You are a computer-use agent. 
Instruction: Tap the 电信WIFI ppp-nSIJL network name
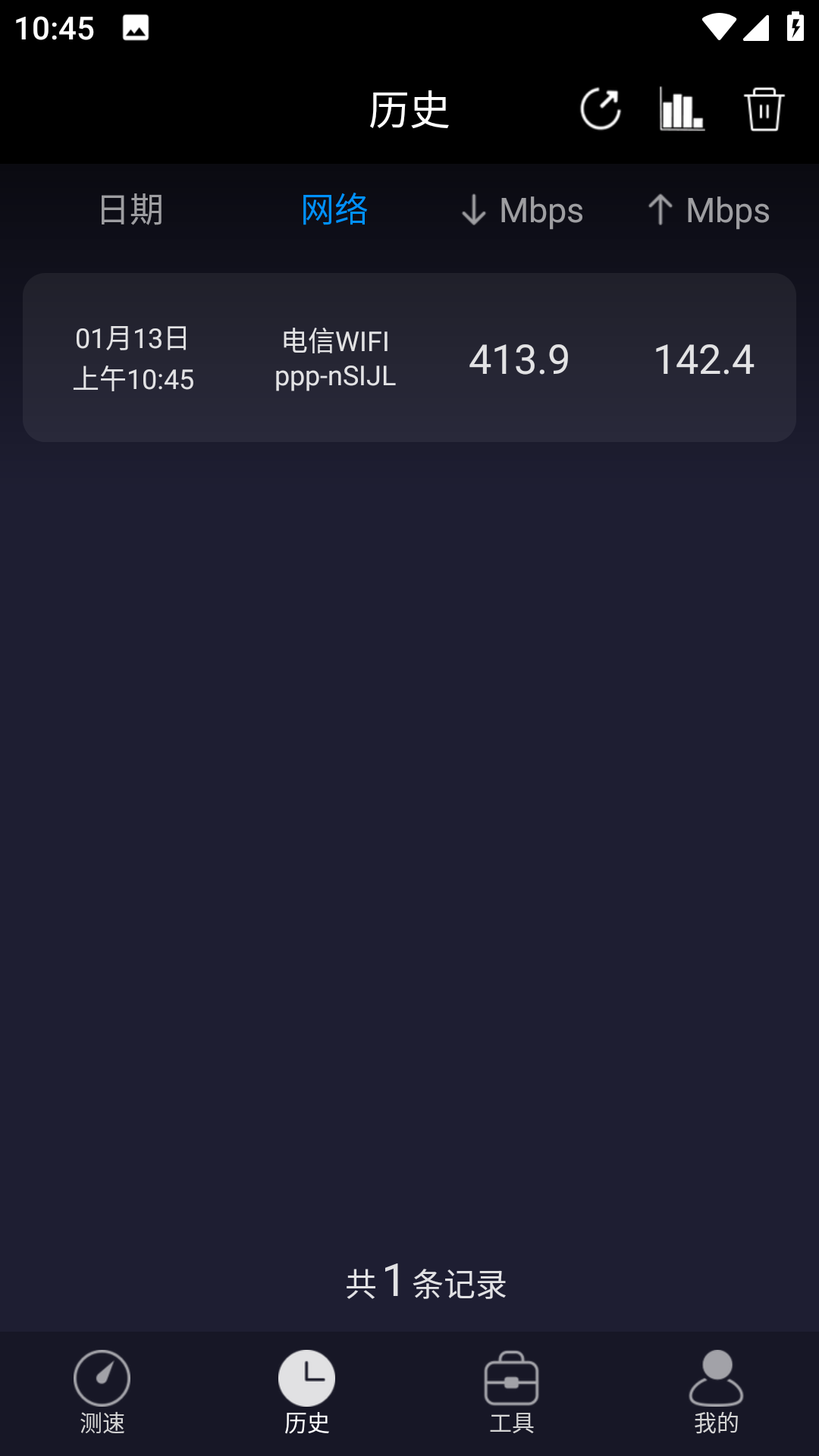point(336,359)
